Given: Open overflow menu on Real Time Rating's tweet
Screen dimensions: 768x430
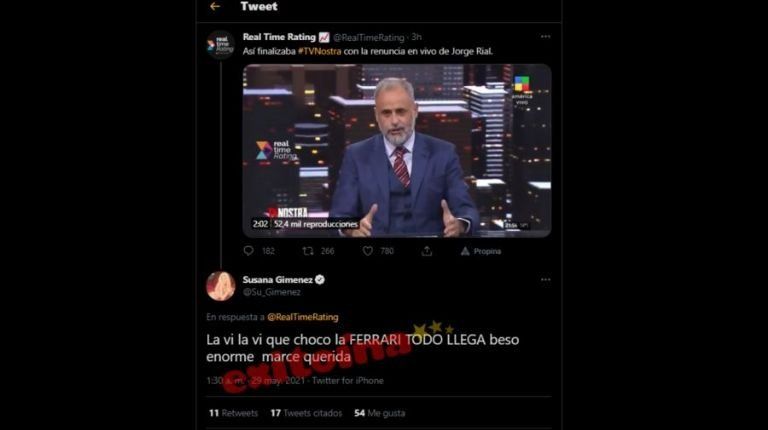Looking at the screenshot, I should pos(545,37).
